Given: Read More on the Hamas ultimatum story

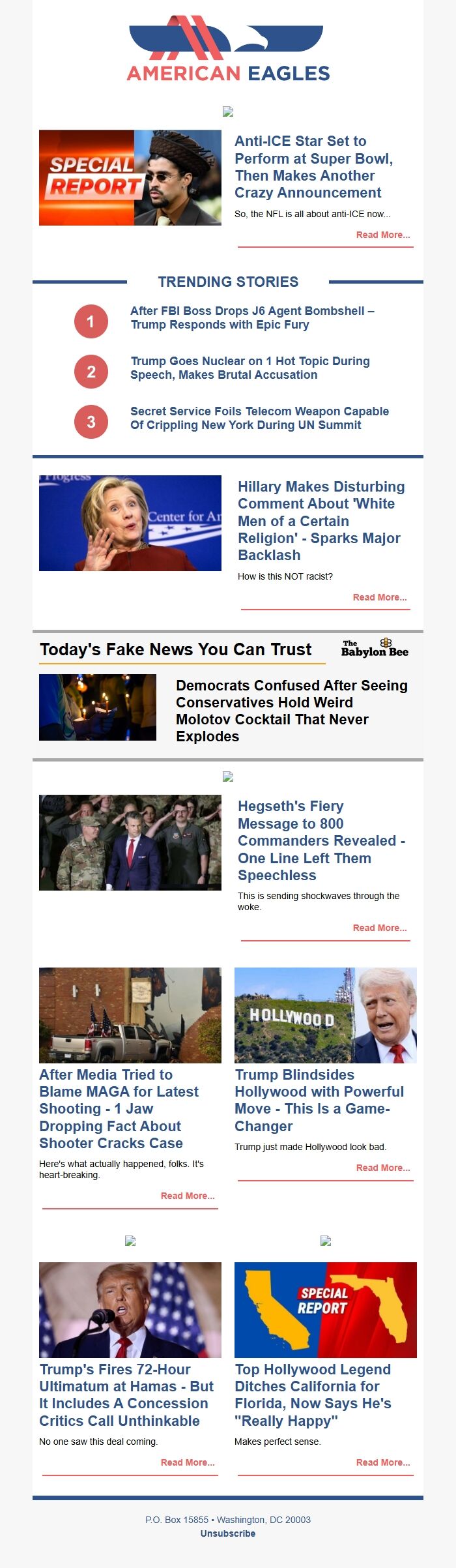Looking at the screenshot, I should point(187,1462).
